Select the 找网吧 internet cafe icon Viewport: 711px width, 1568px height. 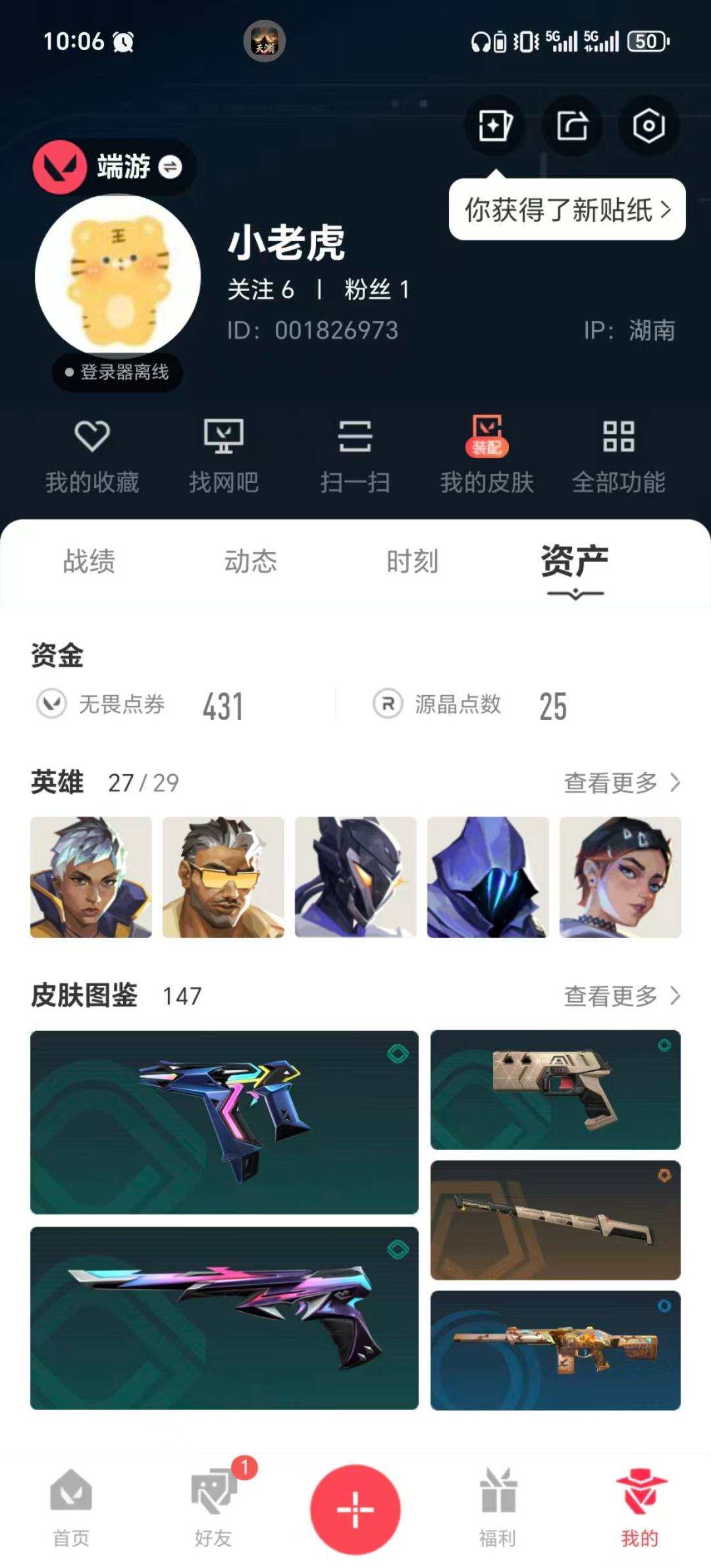tap(224, 454)
